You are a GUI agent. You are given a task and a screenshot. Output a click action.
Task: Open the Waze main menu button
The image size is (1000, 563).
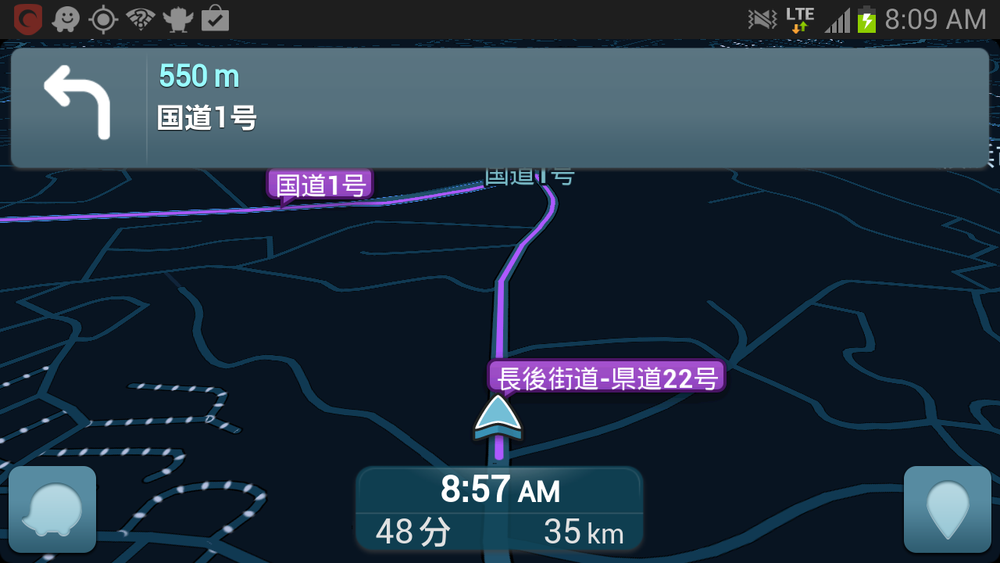click(52, 509)
